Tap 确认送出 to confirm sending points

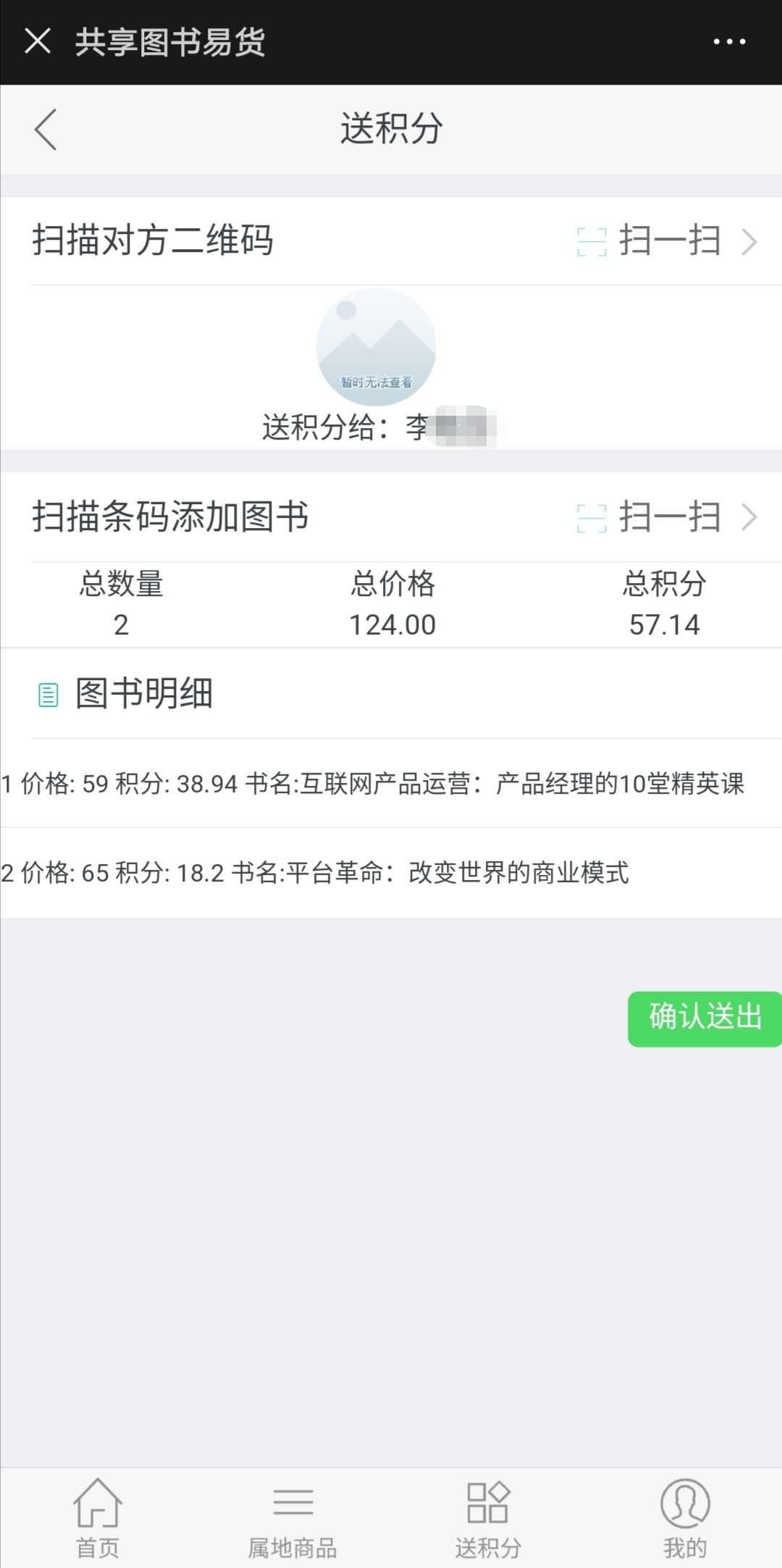pyautogui.click(x=705, y=1018)
